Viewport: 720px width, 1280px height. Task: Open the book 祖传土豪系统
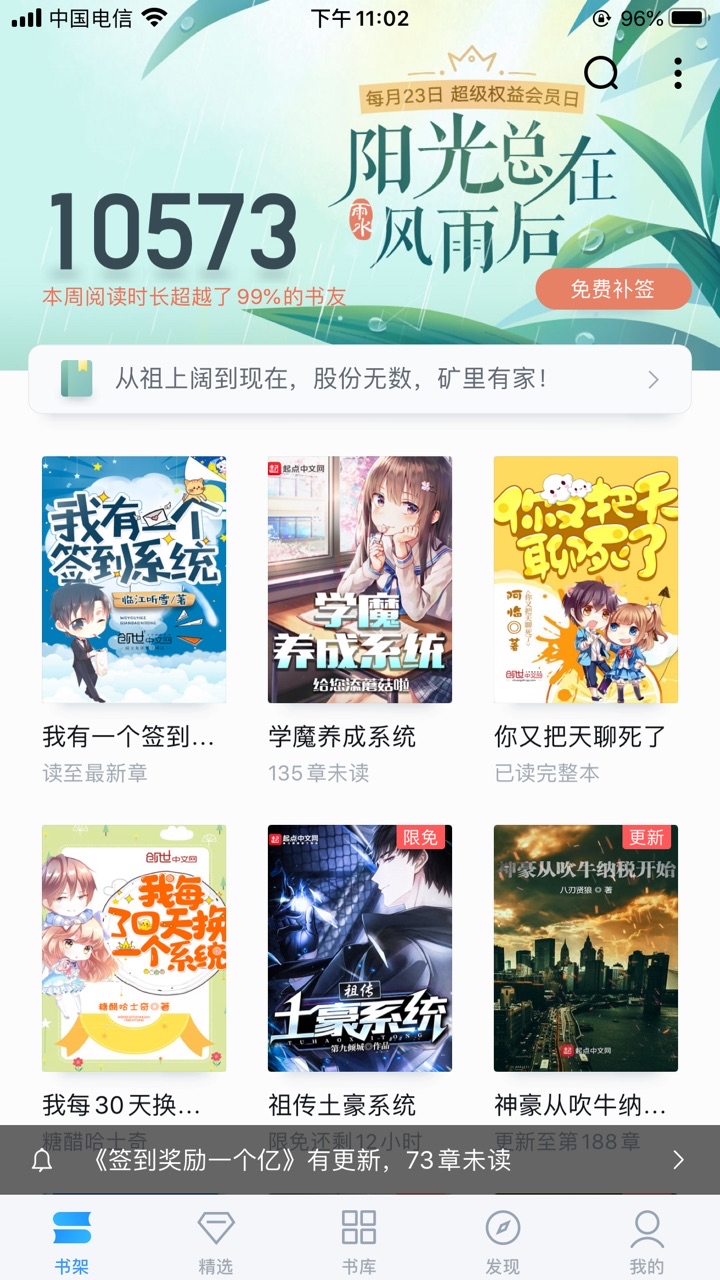point(360,948)
